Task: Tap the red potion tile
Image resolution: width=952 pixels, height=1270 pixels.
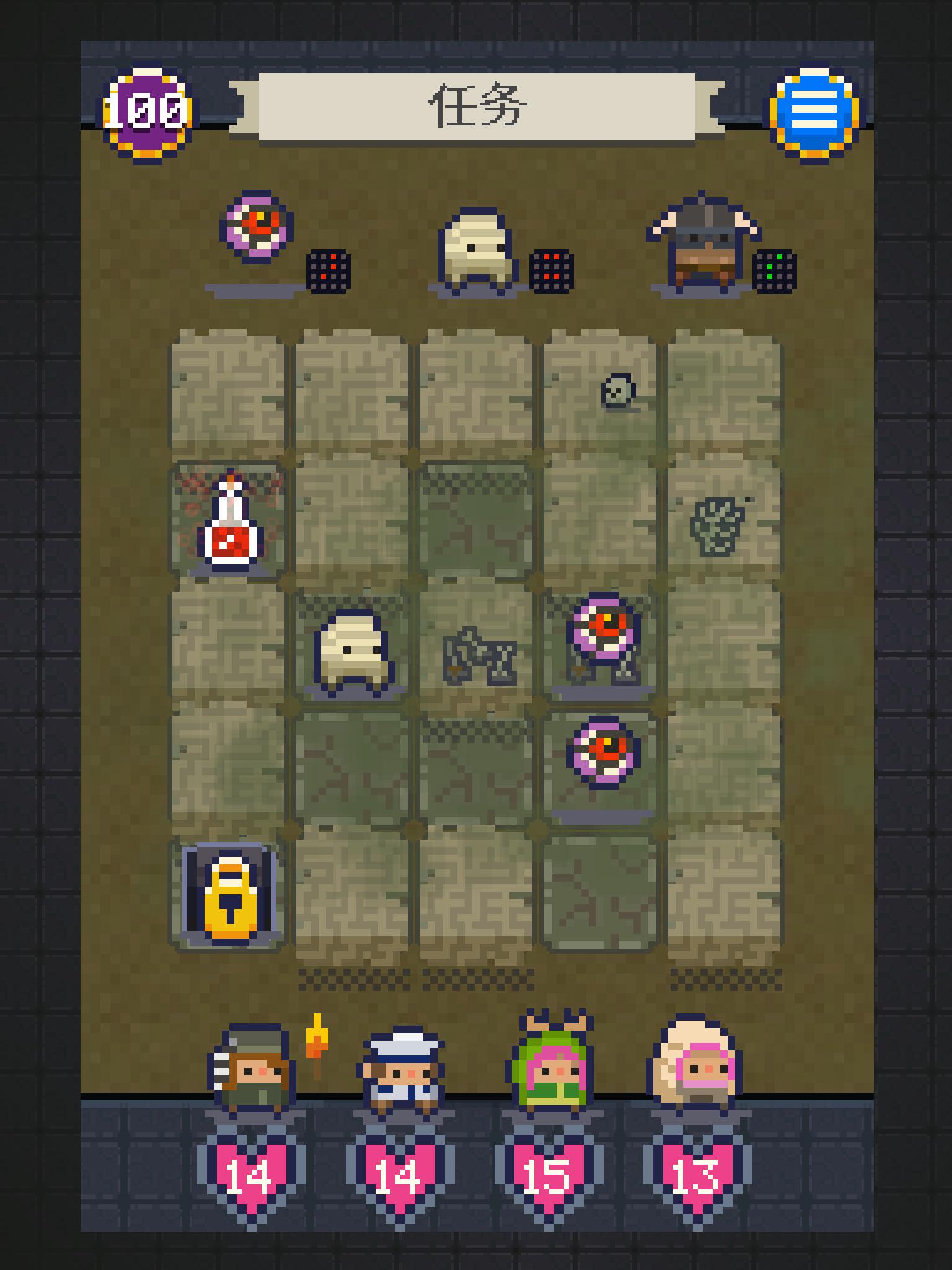Action: [x=229, y=522]
